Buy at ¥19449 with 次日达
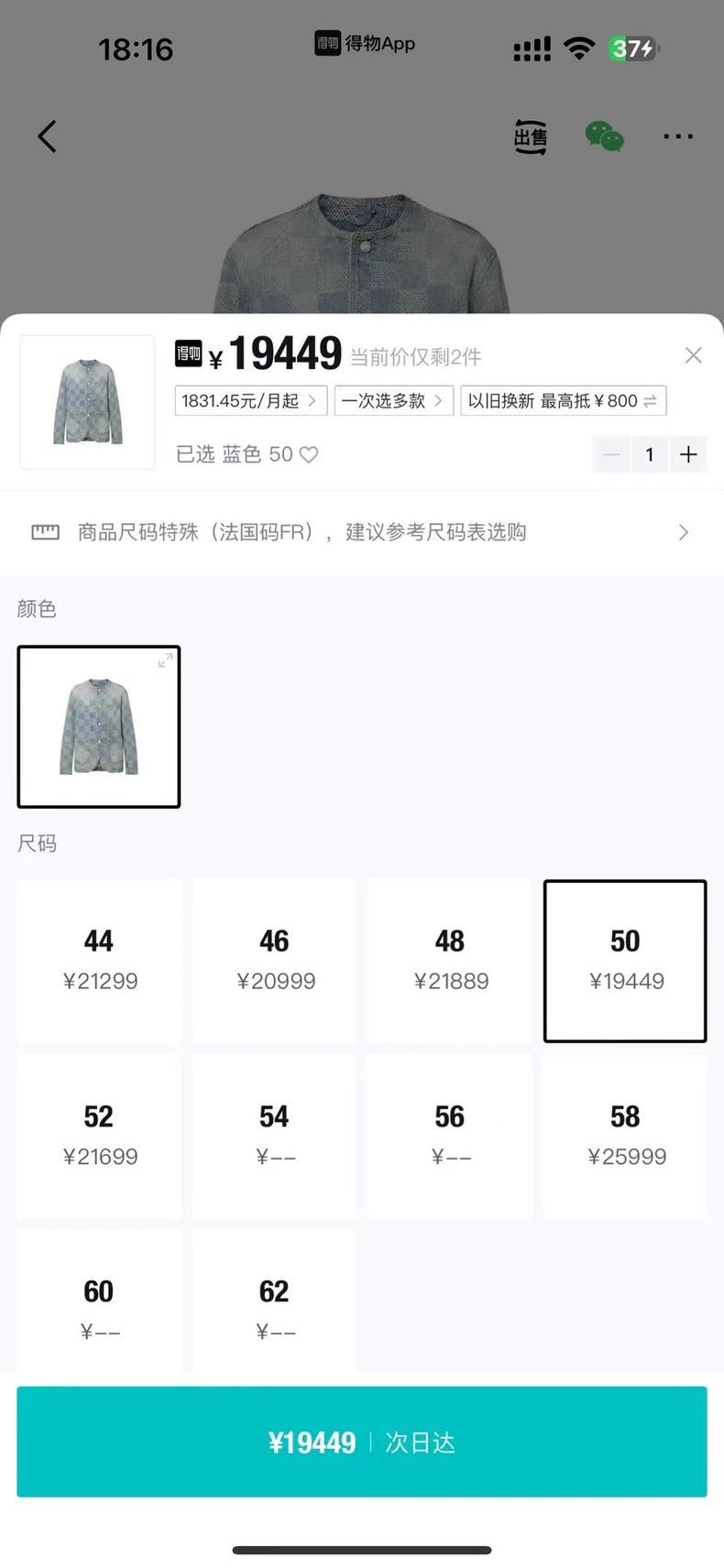 (362, 1442)
